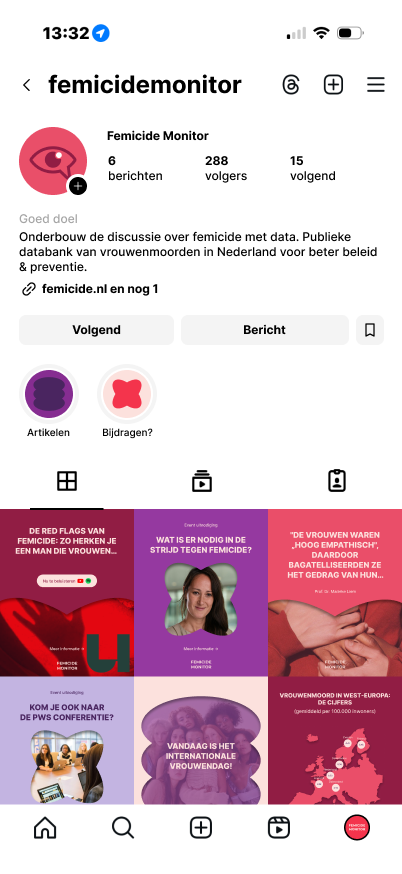This screenshot has width=402, height=874.
Task: Go to the home feed in the bottom bar
Action: [x=45, y=828]
